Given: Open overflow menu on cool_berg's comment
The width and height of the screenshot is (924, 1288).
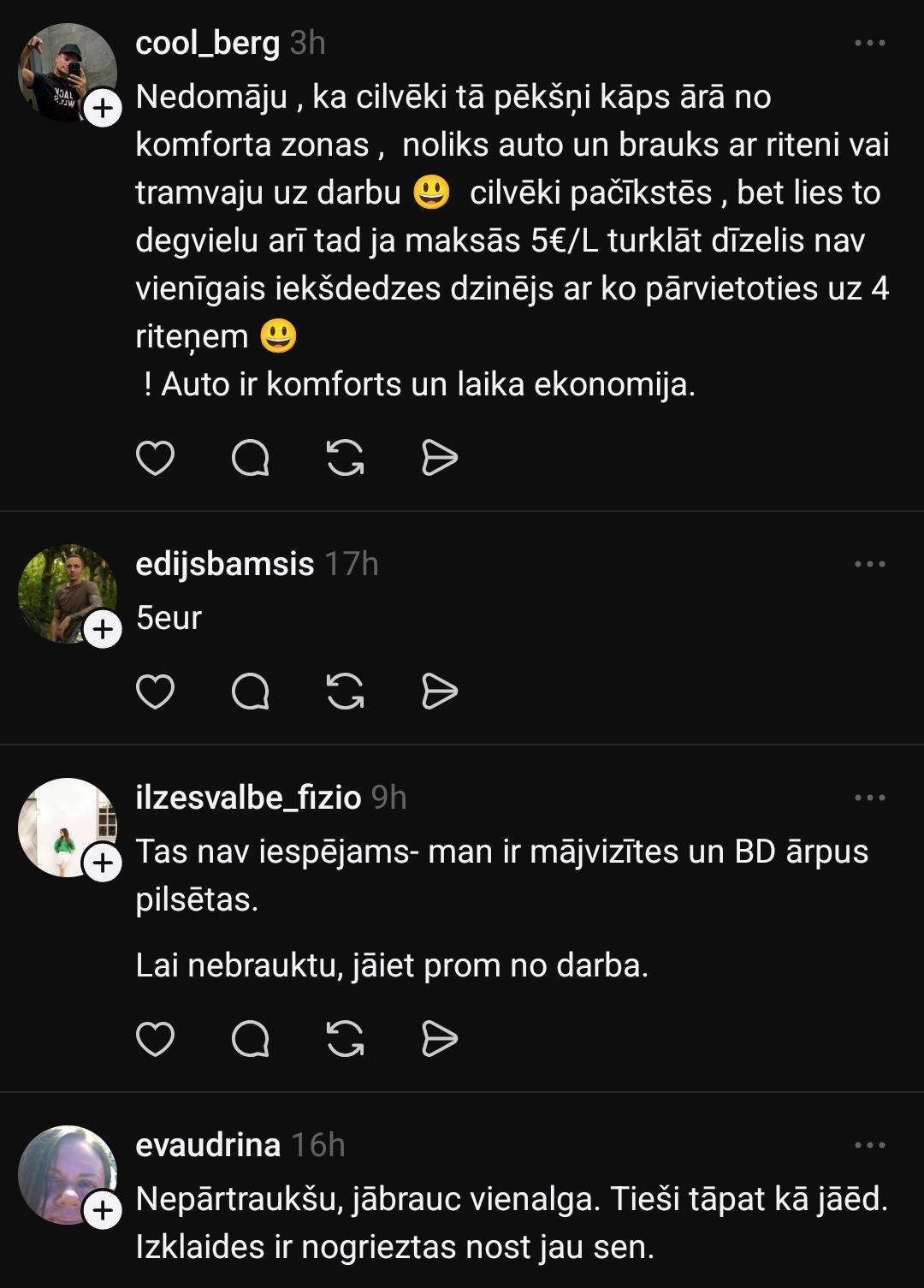Looking at the screenshot, I should coord(869,43).
